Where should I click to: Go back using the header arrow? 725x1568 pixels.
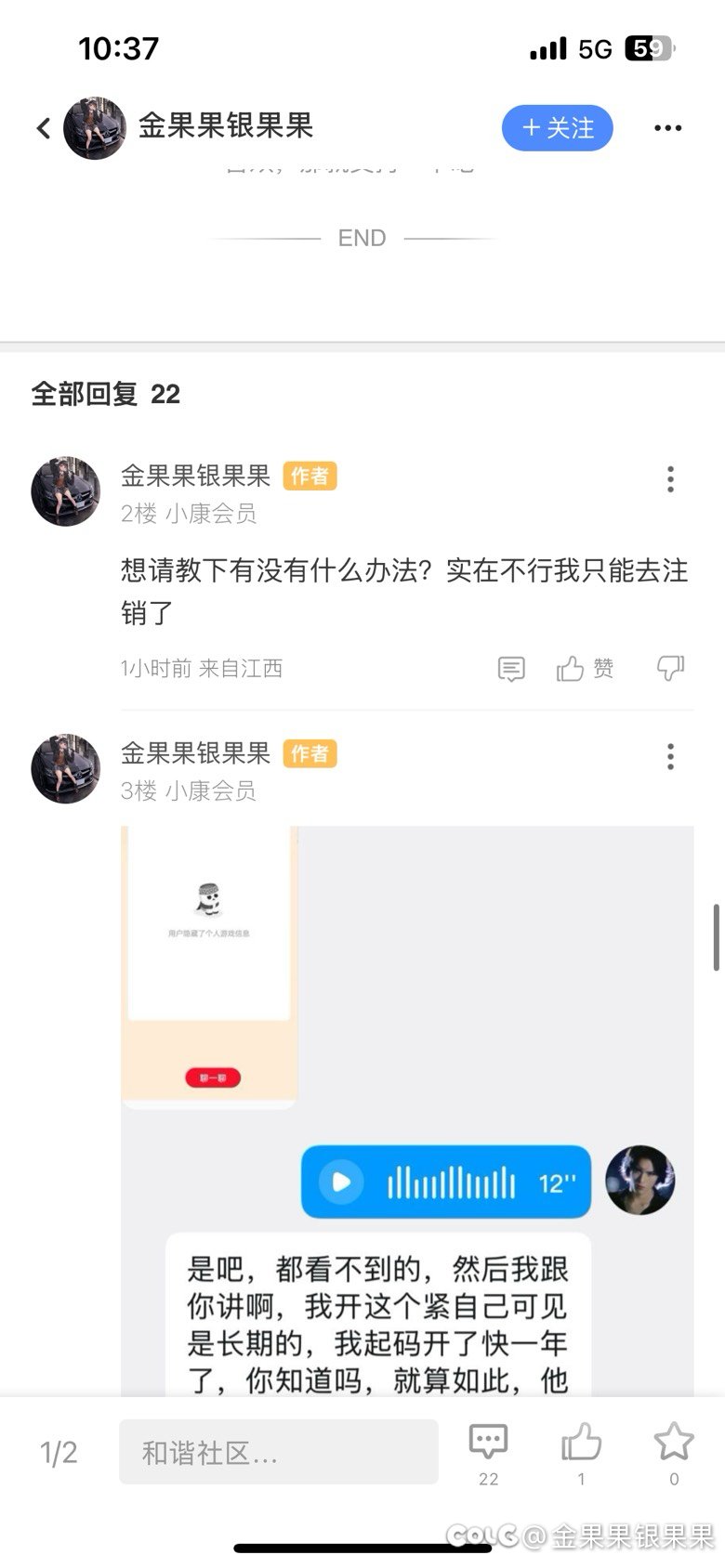pyautogui.click(x=43, y=128)
